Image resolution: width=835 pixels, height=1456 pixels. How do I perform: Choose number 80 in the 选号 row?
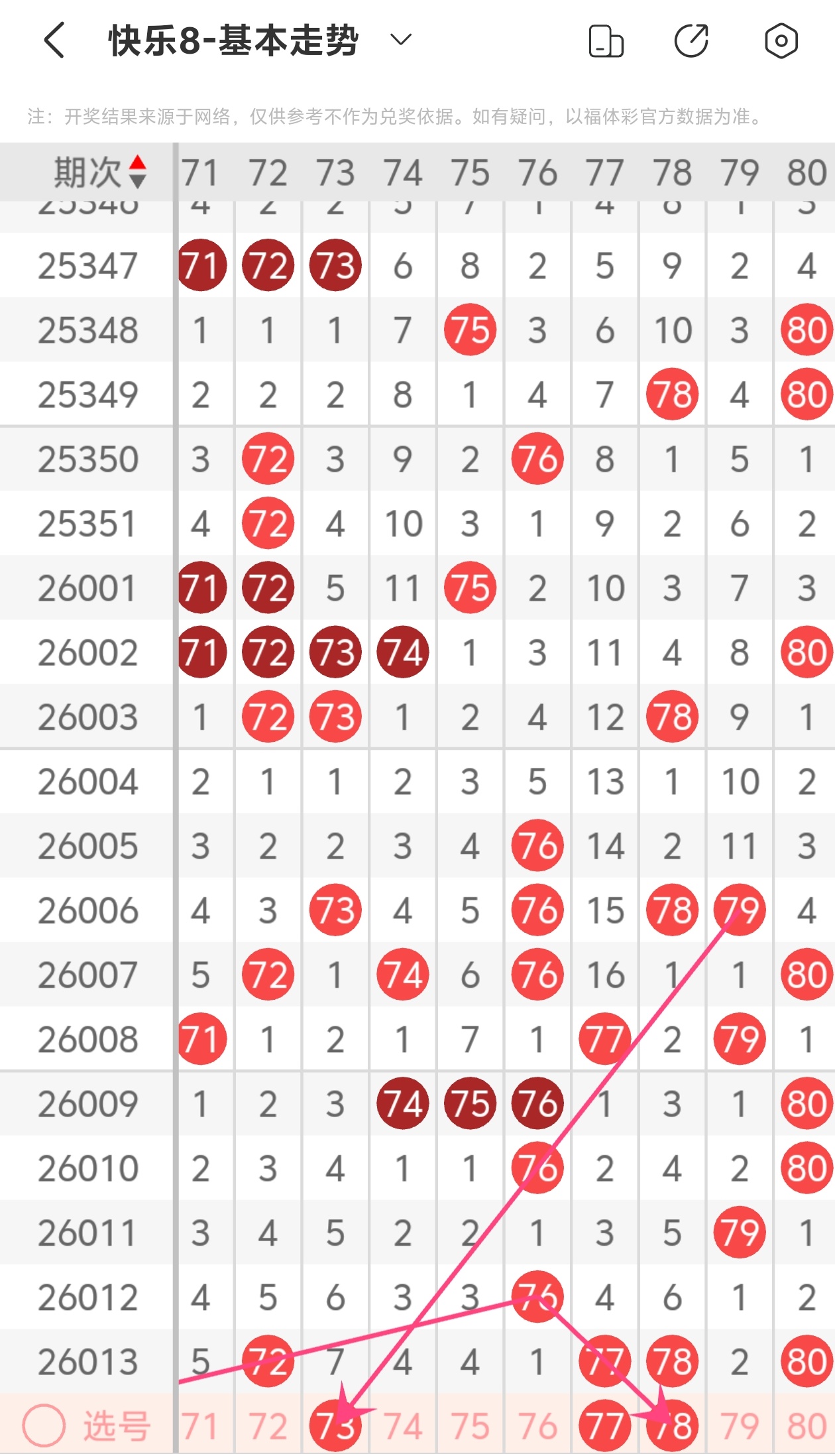807,1426
